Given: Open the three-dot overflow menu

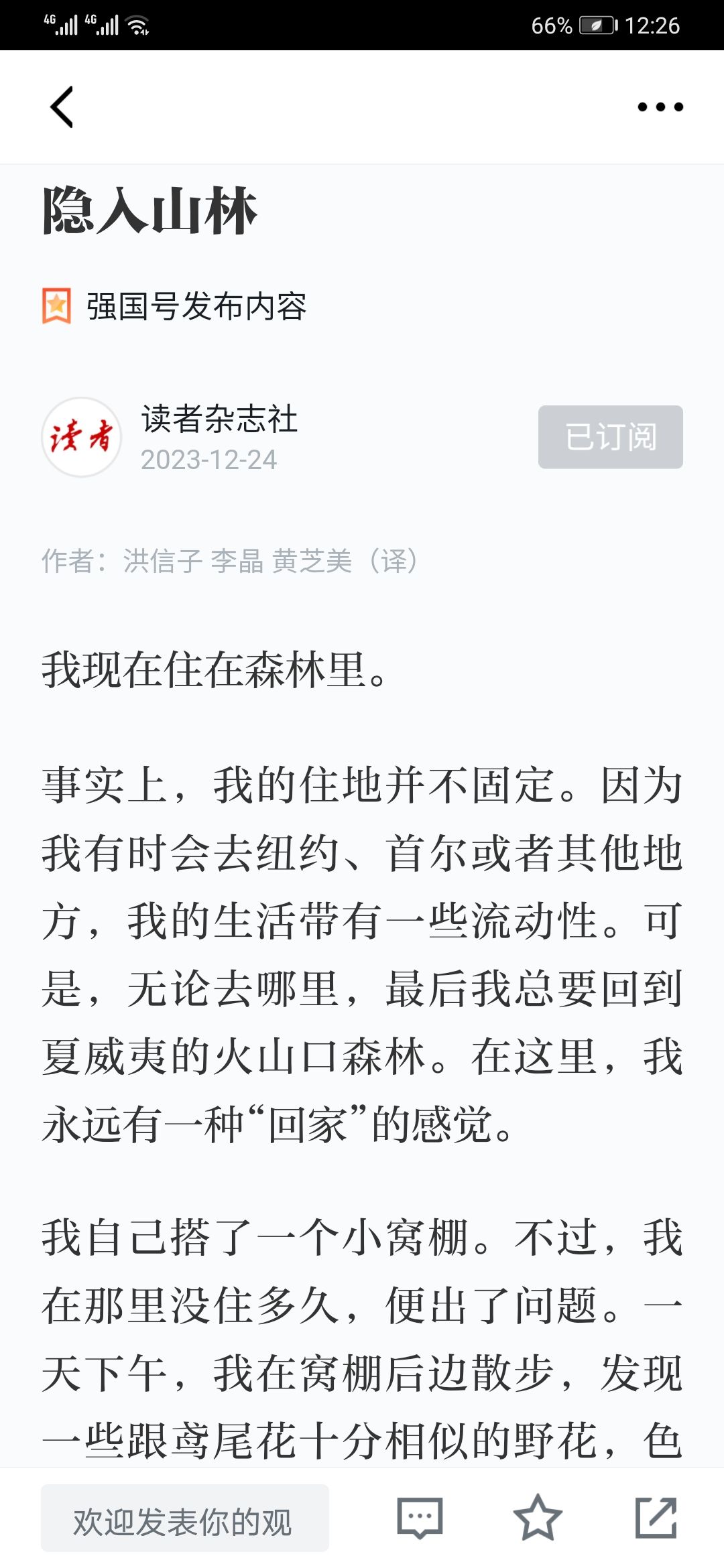Looking at the screenshot, I should coord(660,107).
